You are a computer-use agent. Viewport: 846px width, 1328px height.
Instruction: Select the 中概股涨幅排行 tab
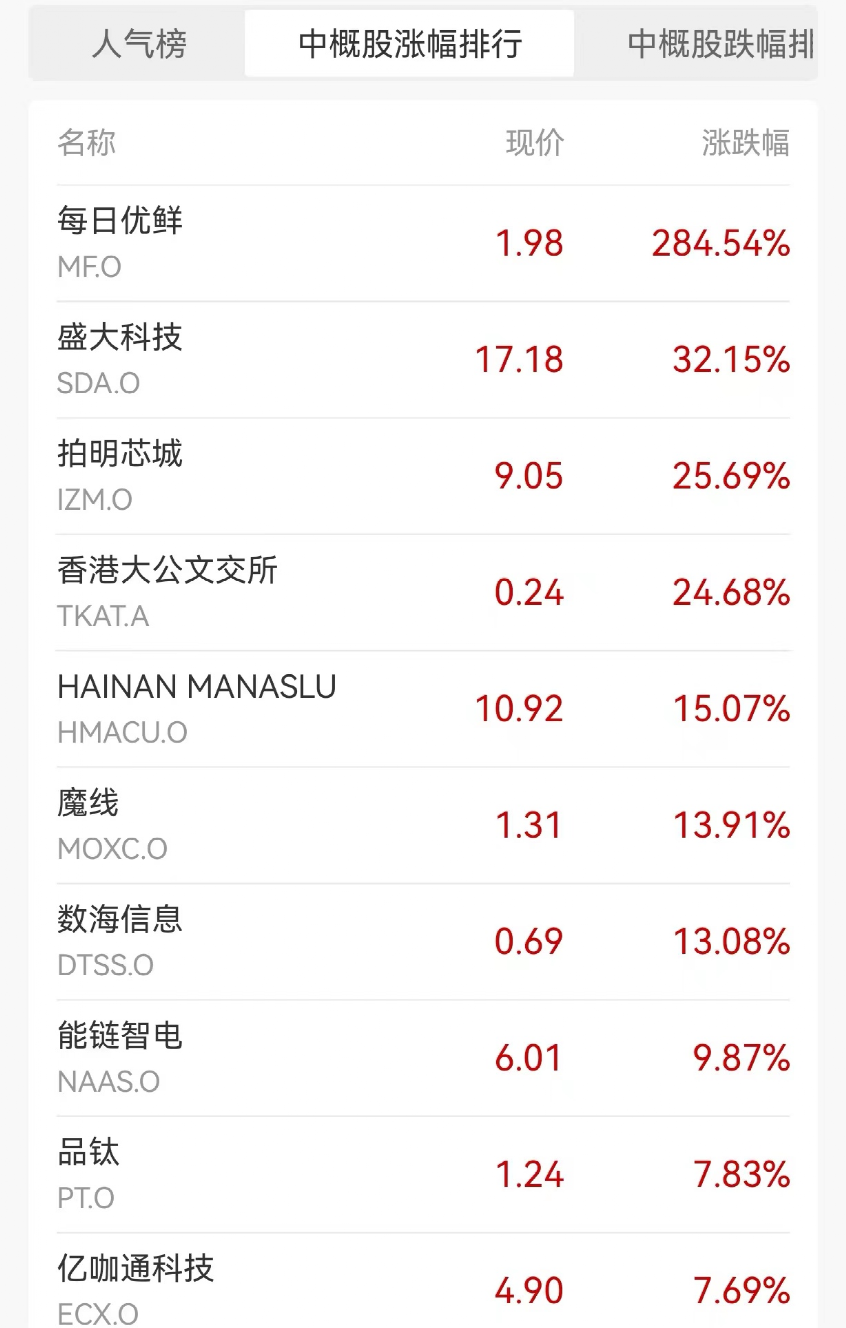point(410,44)
